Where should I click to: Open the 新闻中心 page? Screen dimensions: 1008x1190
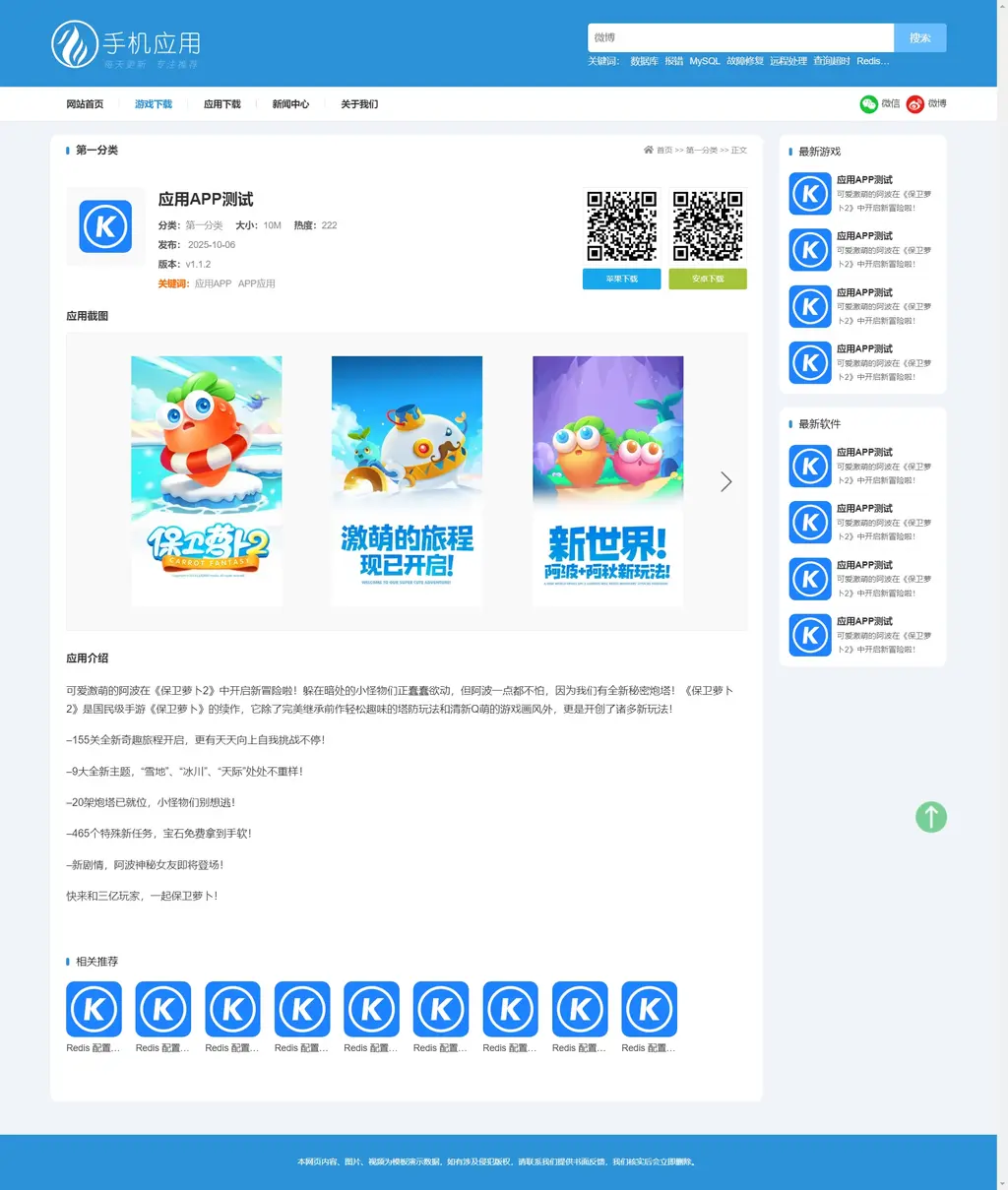point(290,104)
